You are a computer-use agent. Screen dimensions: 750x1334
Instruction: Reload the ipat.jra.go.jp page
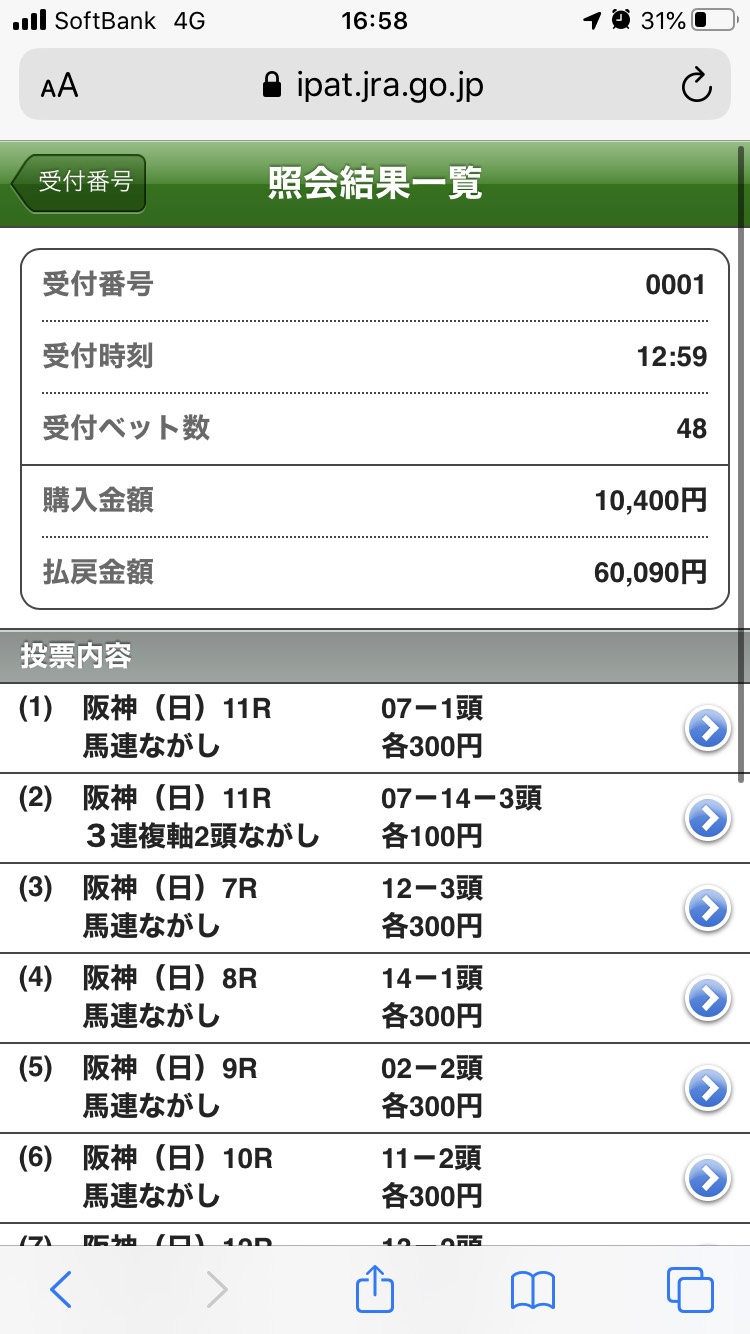click(695, 86)
